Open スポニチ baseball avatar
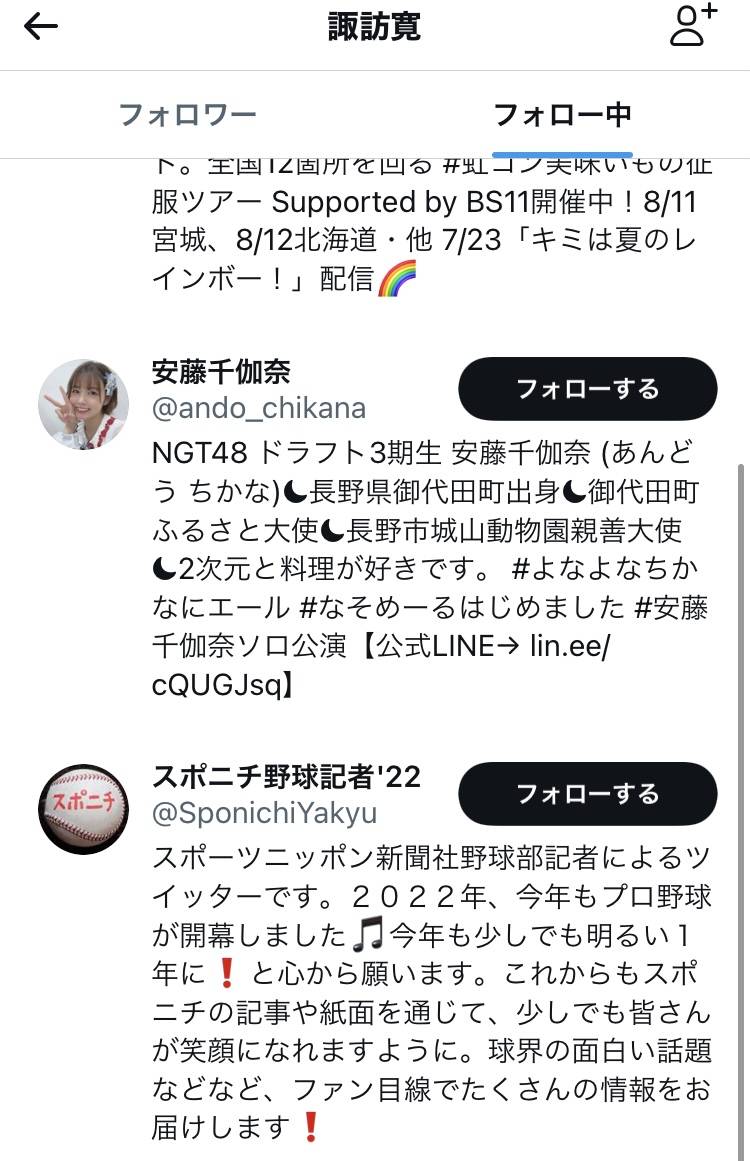The image size is (750, 1161). (83, 808)
